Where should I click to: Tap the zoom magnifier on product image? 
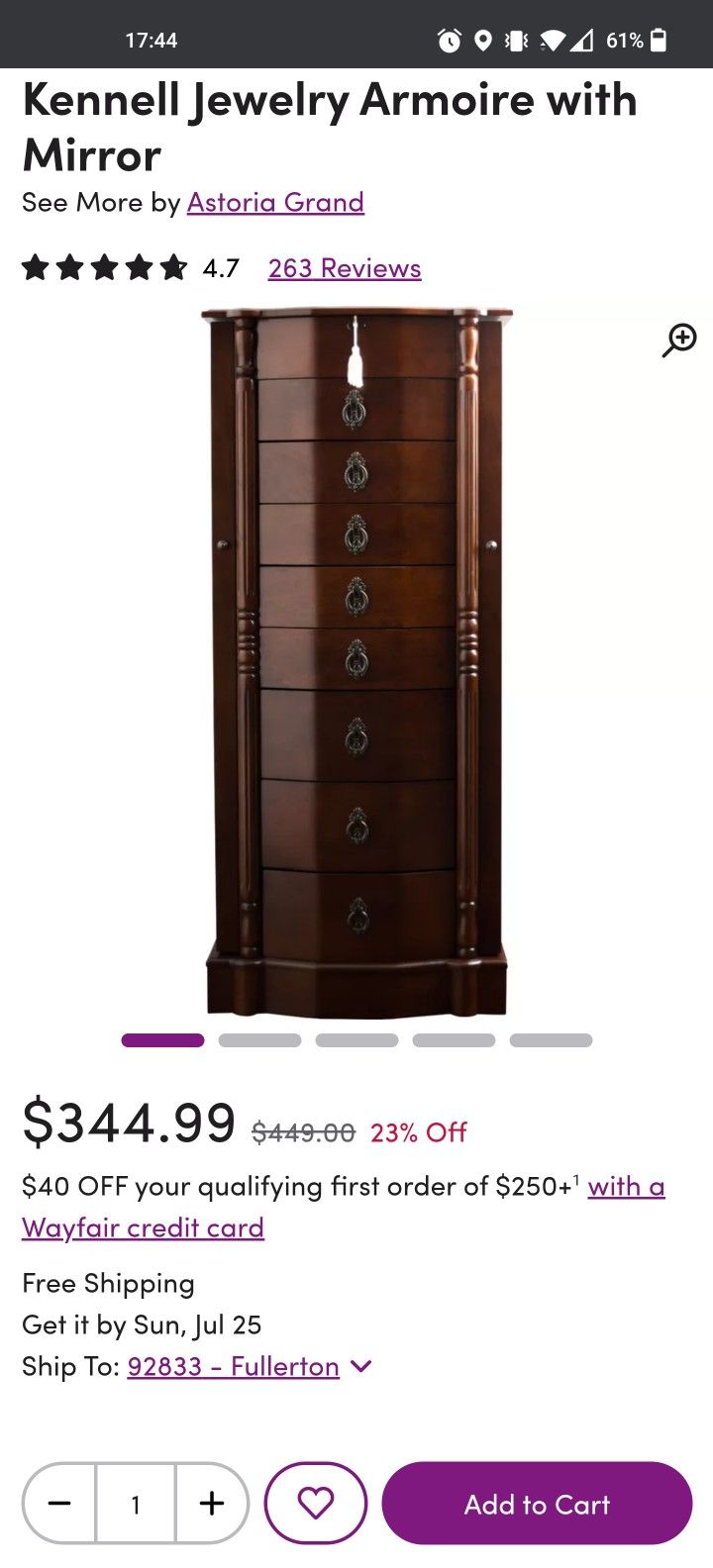(679, 340)
